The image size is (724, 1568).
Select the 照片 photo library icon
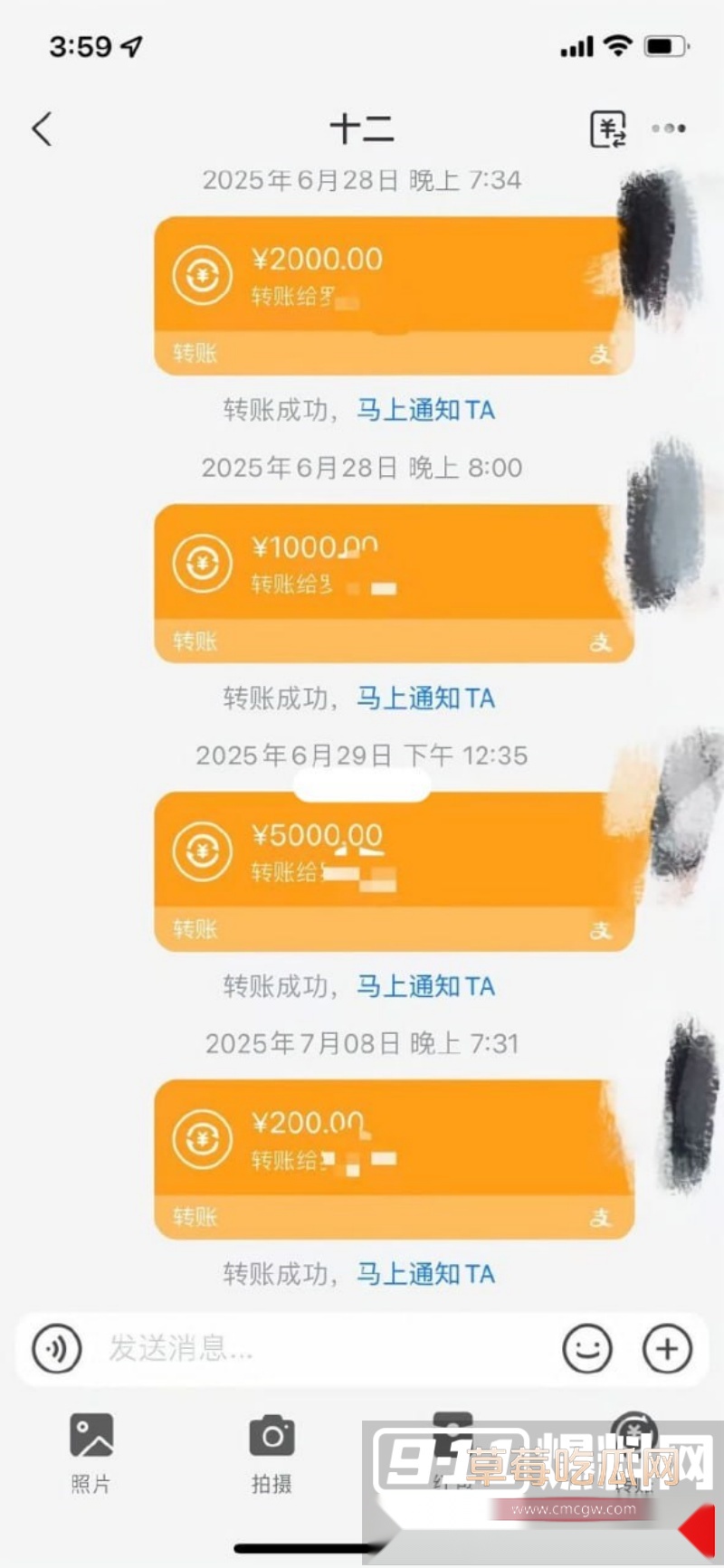click(x=89, y=1436)
